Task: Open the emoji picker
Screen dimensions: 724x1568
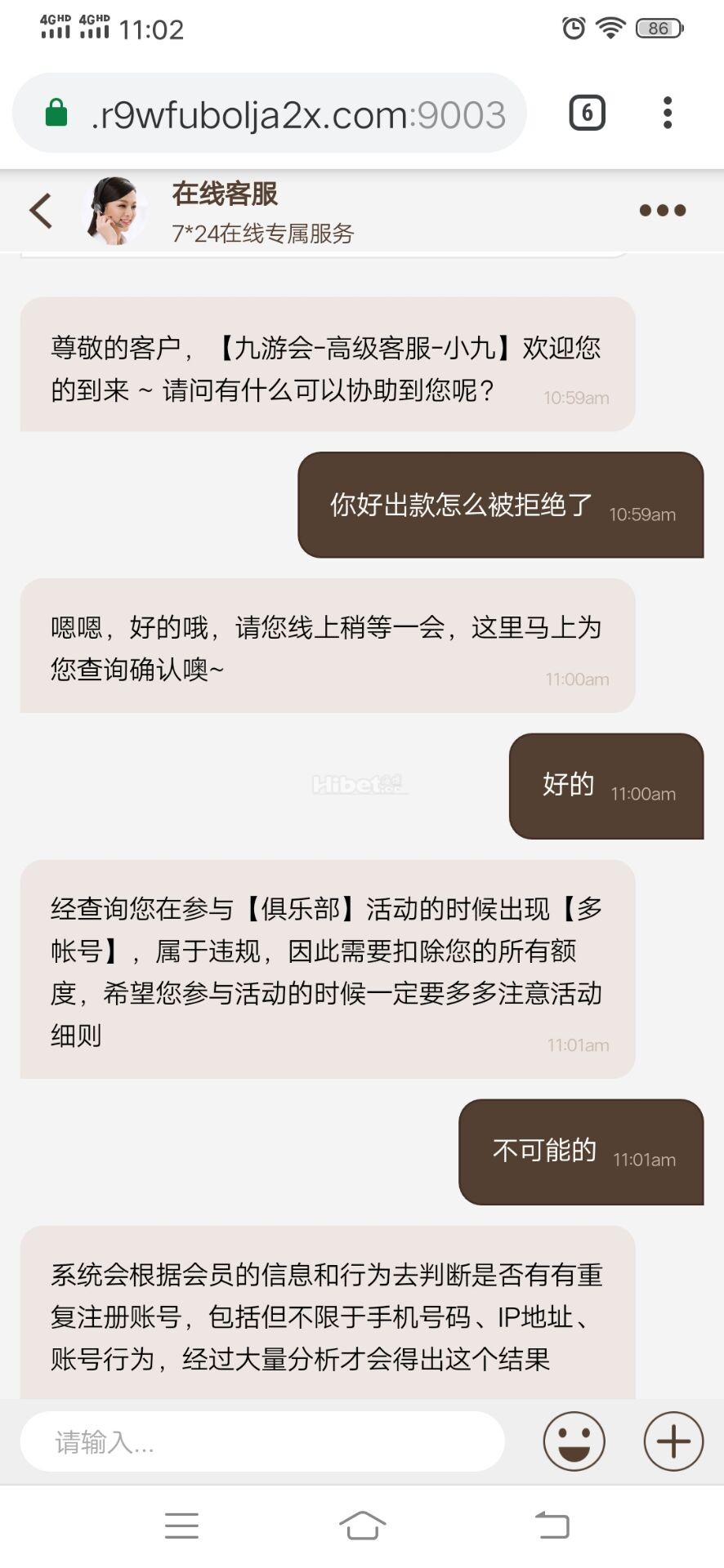Action: pos(574,1442)
